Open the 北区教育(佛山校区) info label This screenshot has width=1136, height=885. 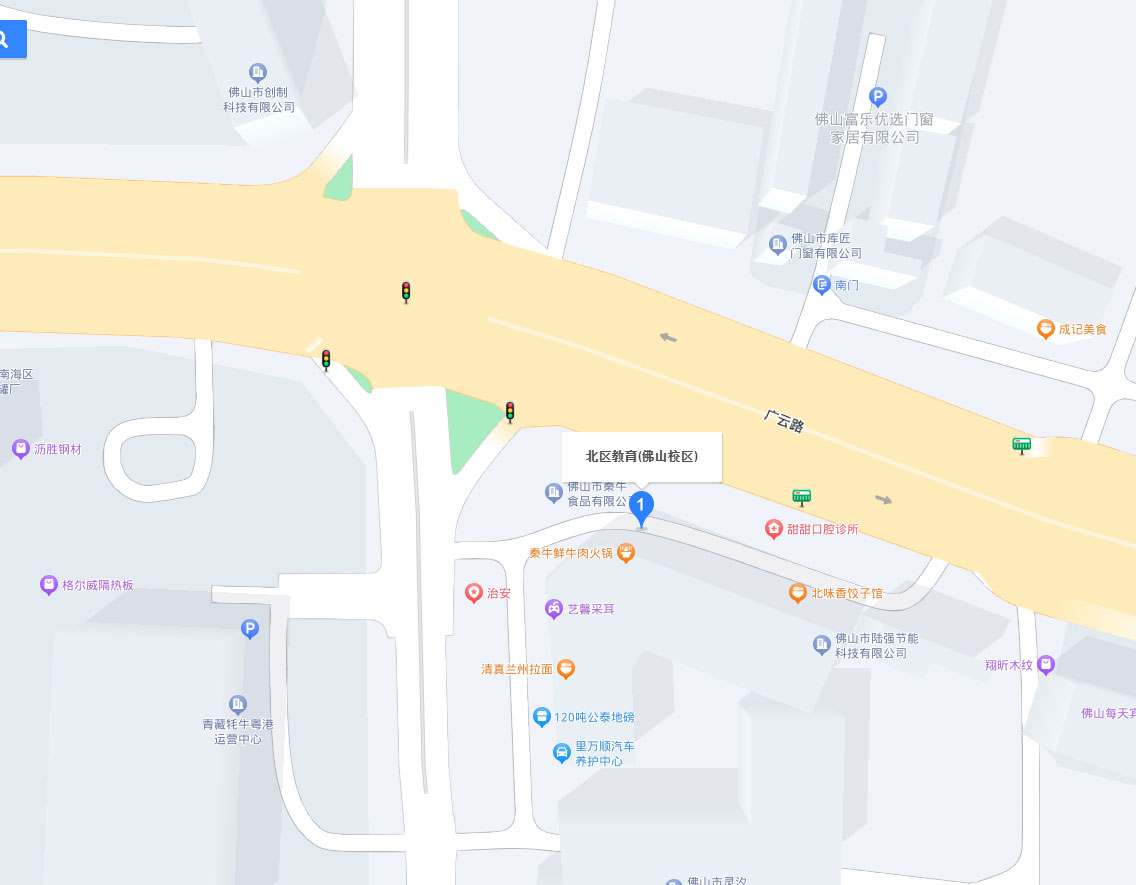(641, 456)
